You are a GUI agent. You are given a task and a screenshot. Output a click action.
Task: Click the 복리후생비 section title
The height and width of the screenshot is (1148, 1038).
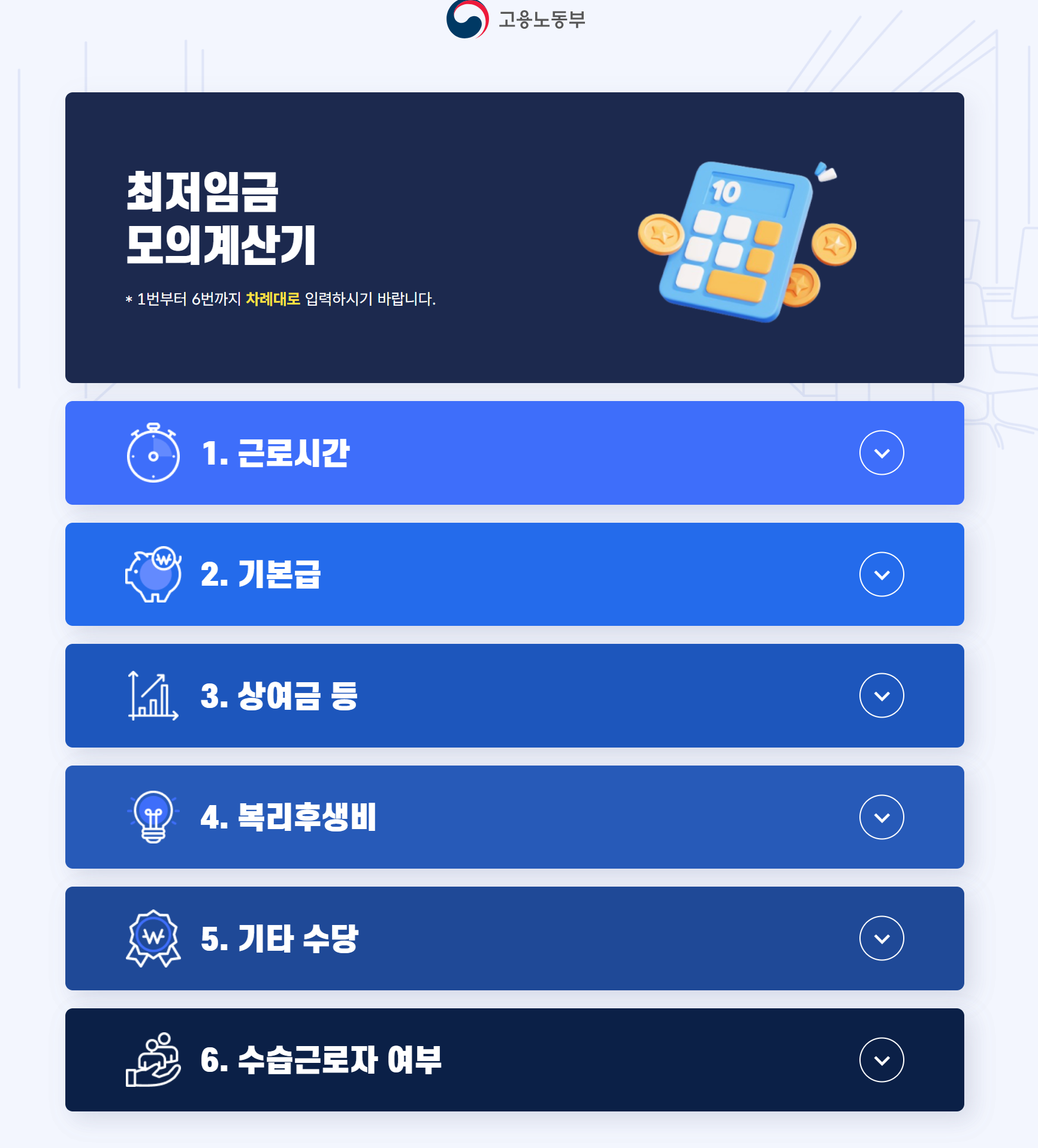pos(290,817)
